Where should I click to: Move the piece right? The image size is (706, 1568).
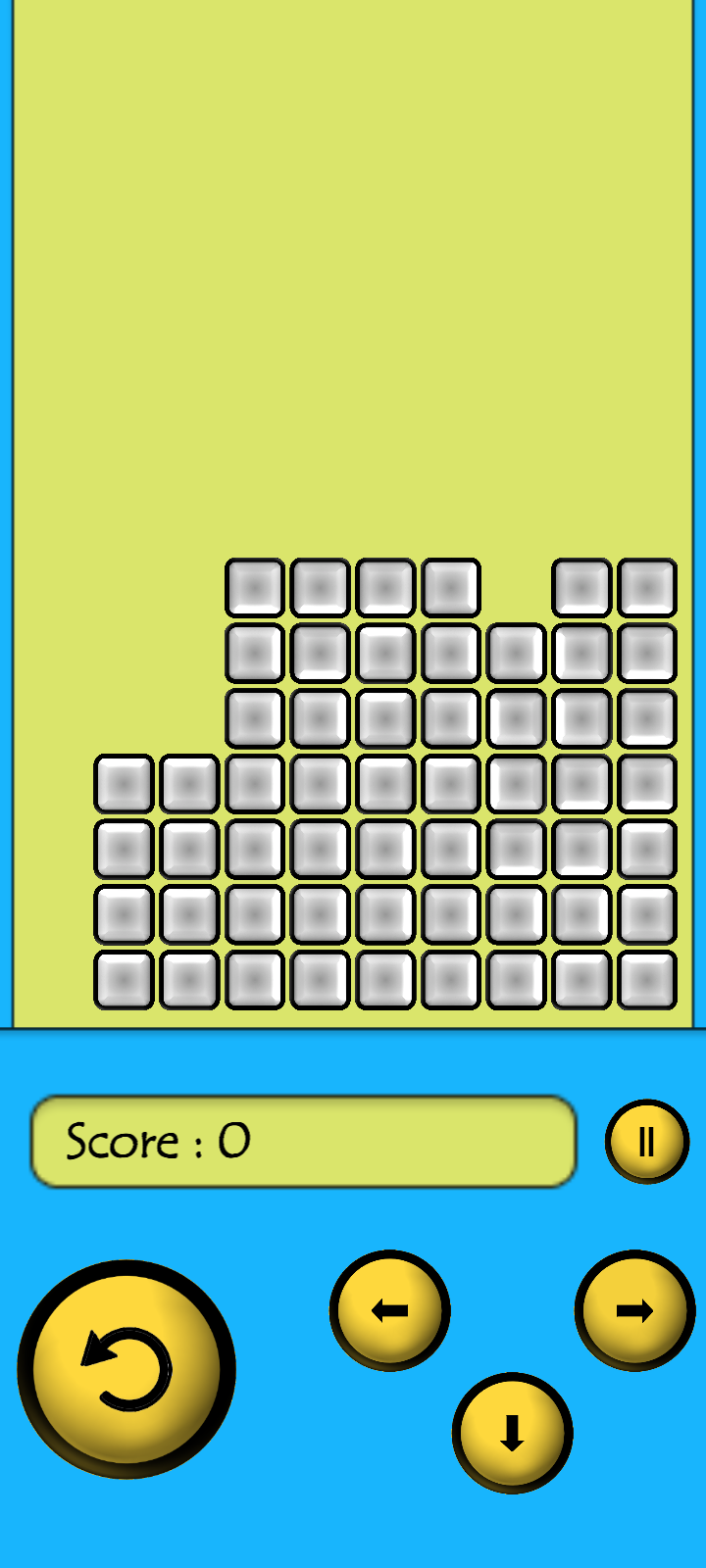(x=634, y=1310)
